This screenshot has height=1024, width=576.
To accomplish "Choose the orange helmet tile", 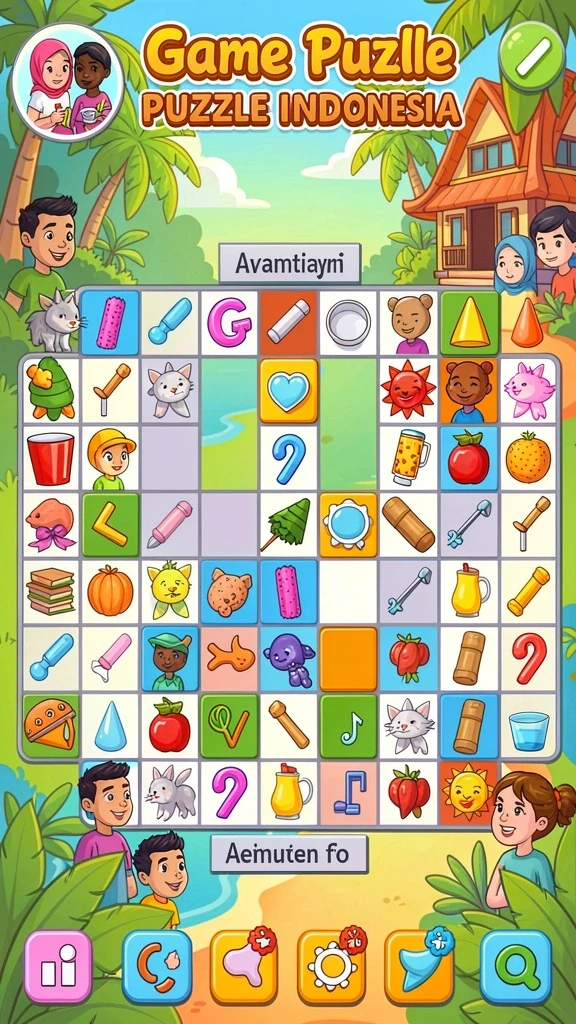I will click(50, 726).
